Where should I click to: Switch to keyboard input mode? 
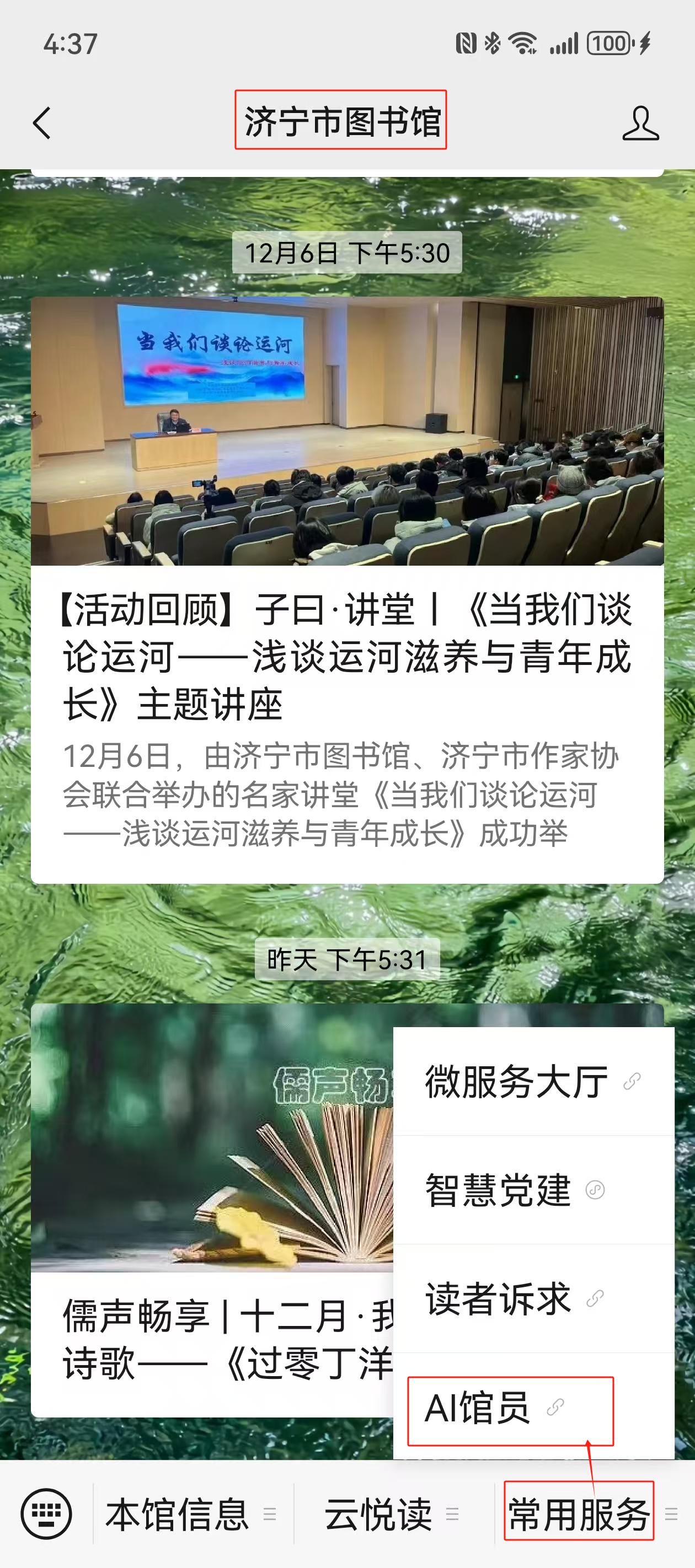pos(46,1513)
